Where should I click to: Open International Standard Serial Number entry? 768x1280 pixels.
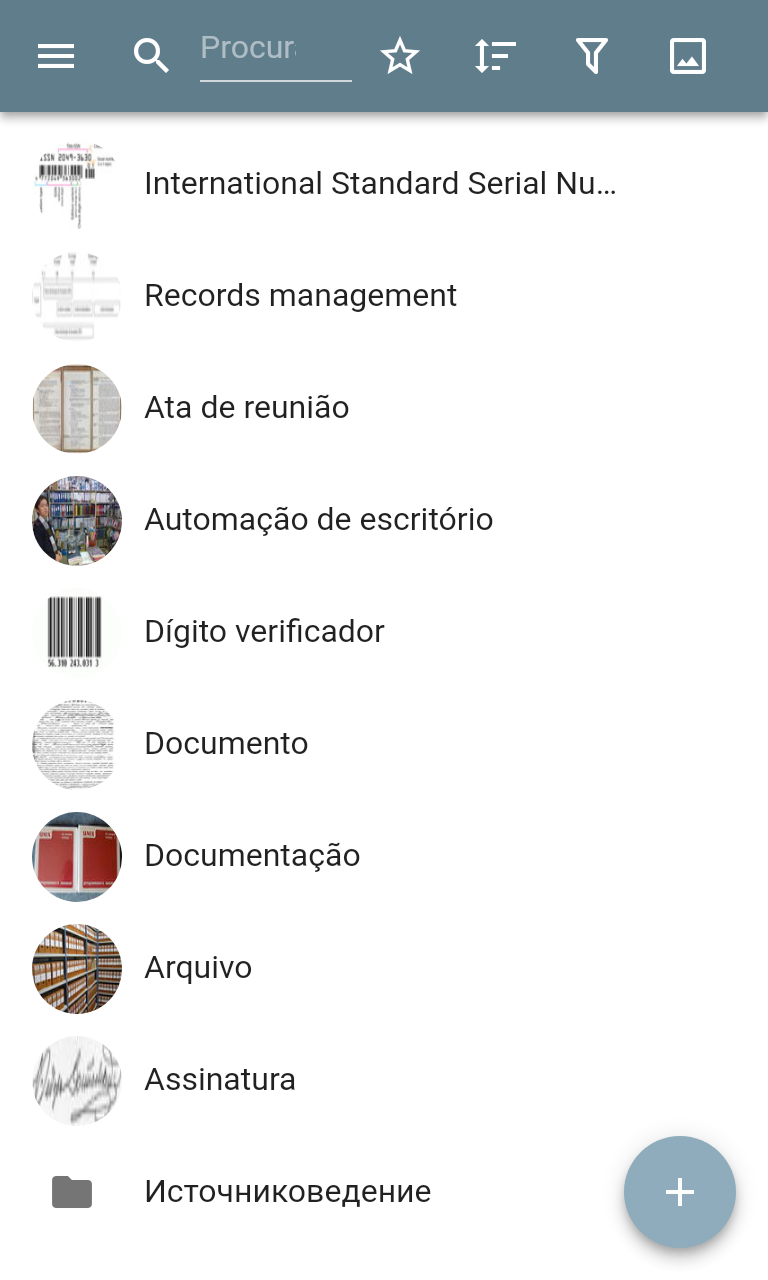click(x=380, y=184)
